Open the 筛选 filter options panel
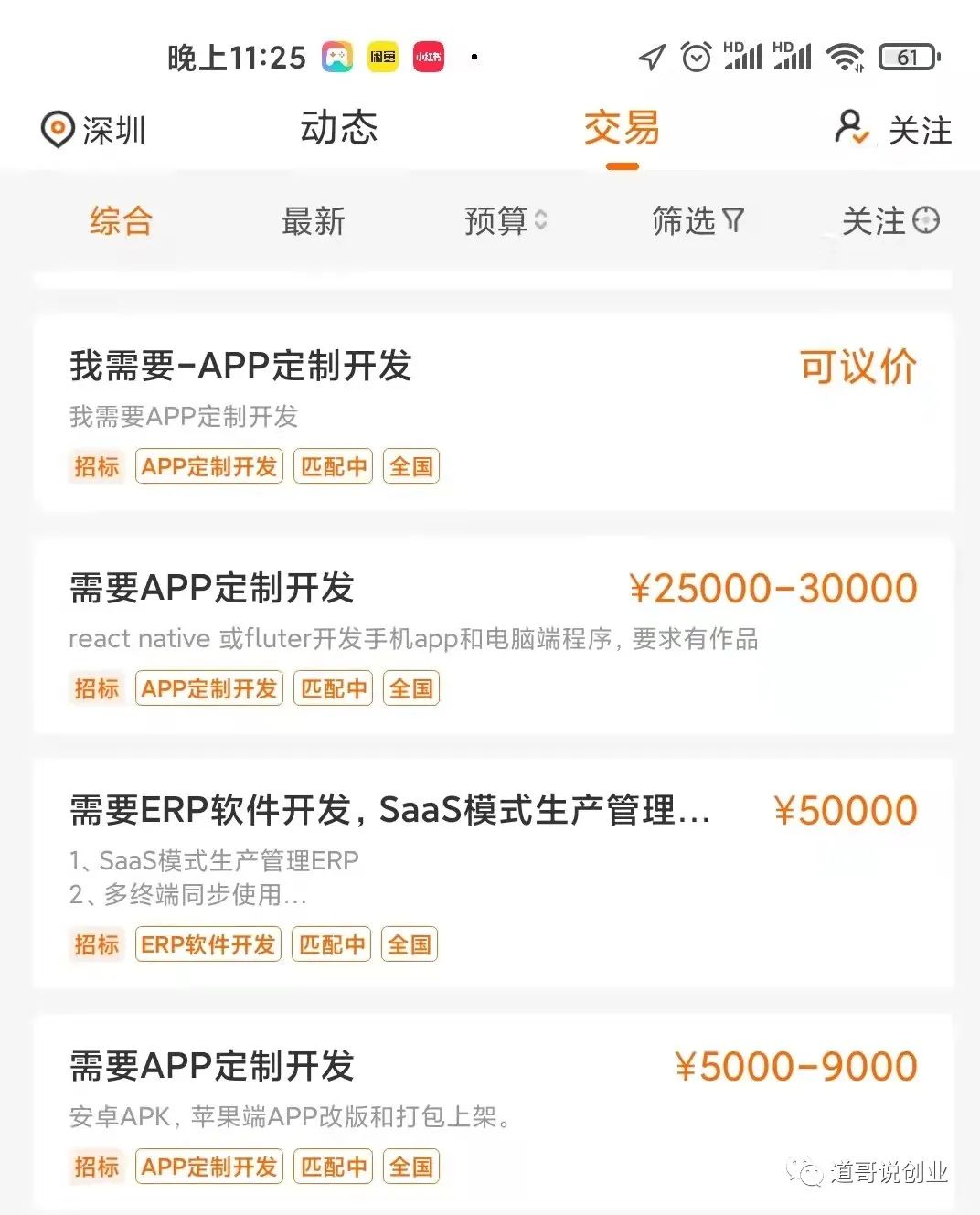The image size is (980, 1215). tap(698, 221)
